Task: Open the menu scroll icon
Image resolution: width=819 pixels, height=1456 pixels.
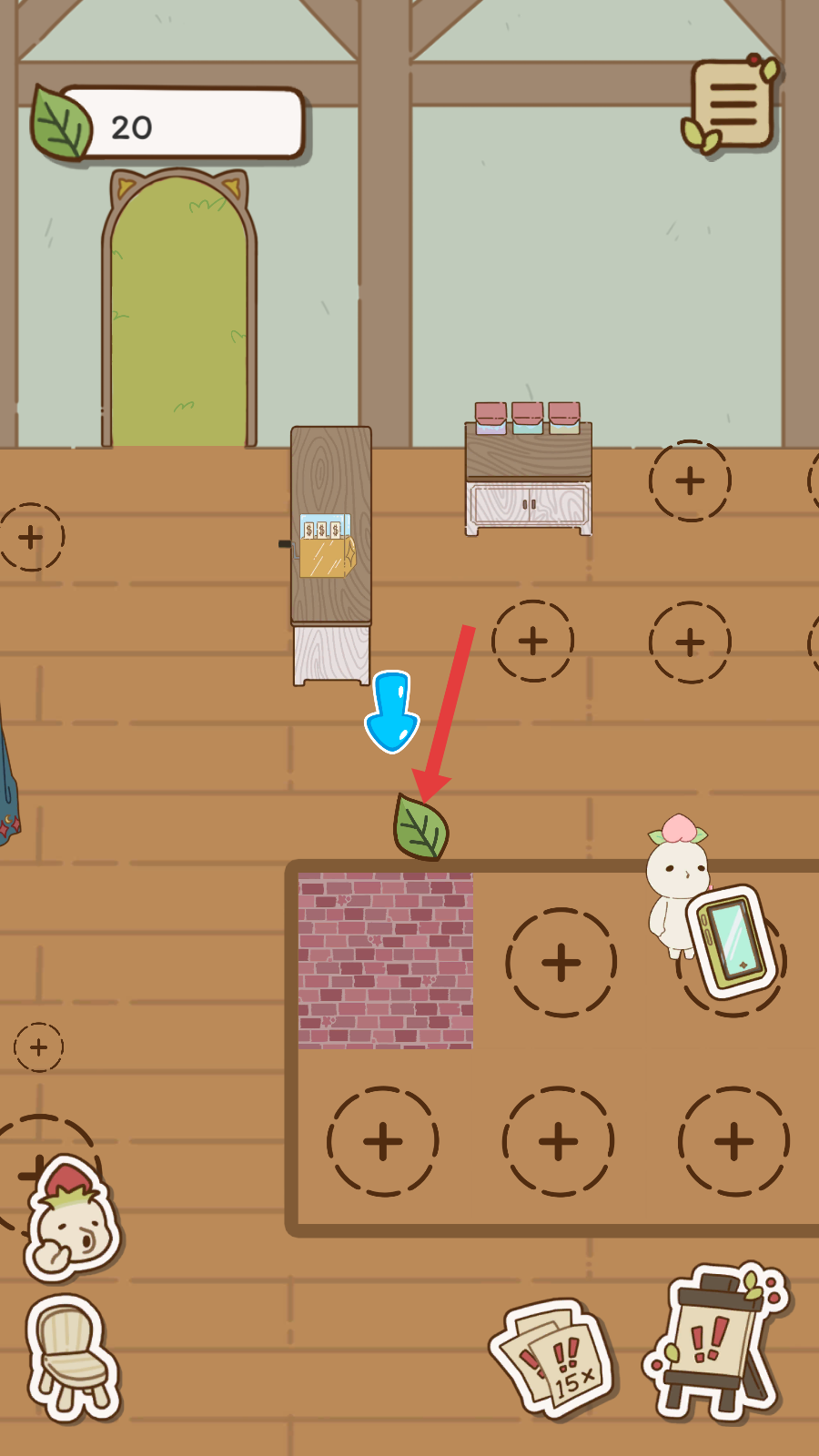Action: point(731,104)
